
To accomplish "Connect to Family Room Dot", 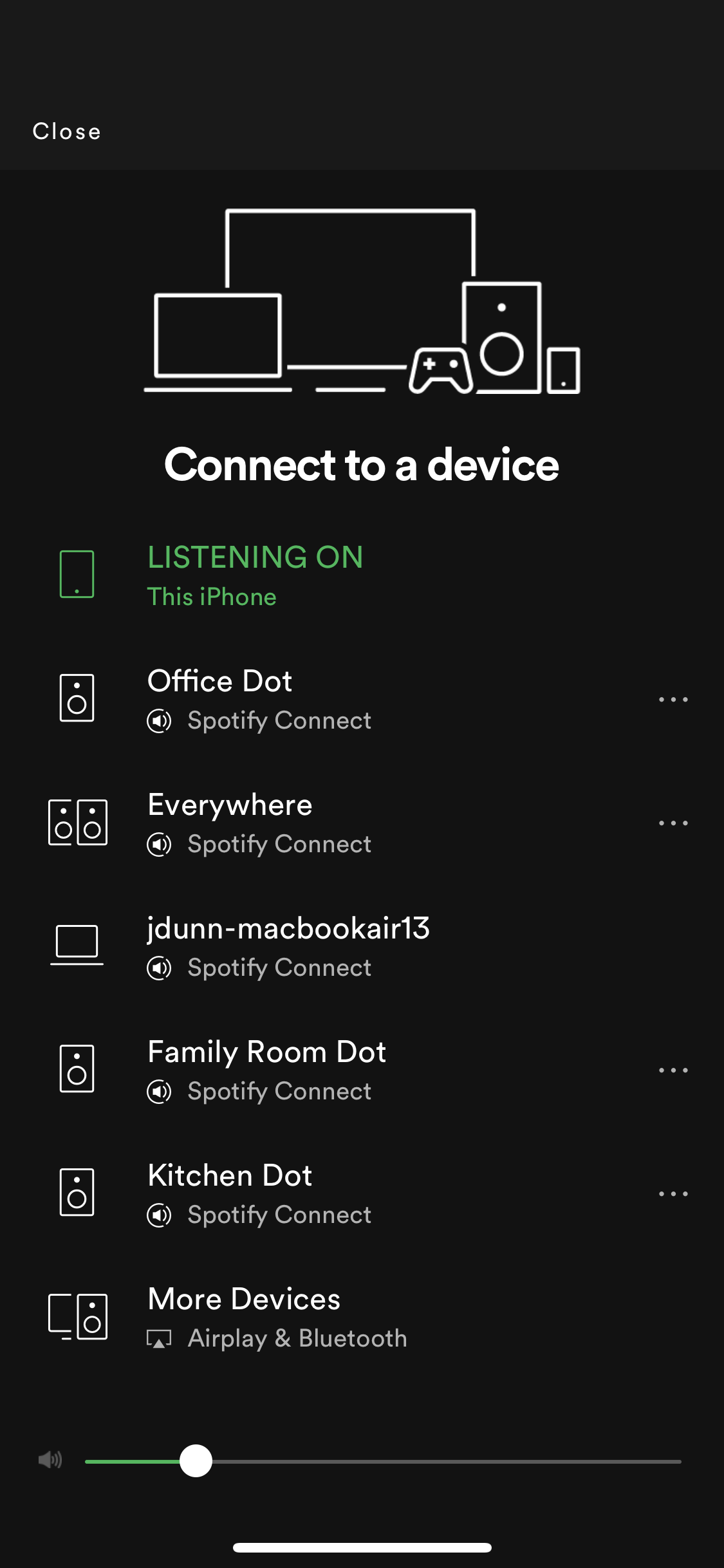I will tap(266, 1069).
